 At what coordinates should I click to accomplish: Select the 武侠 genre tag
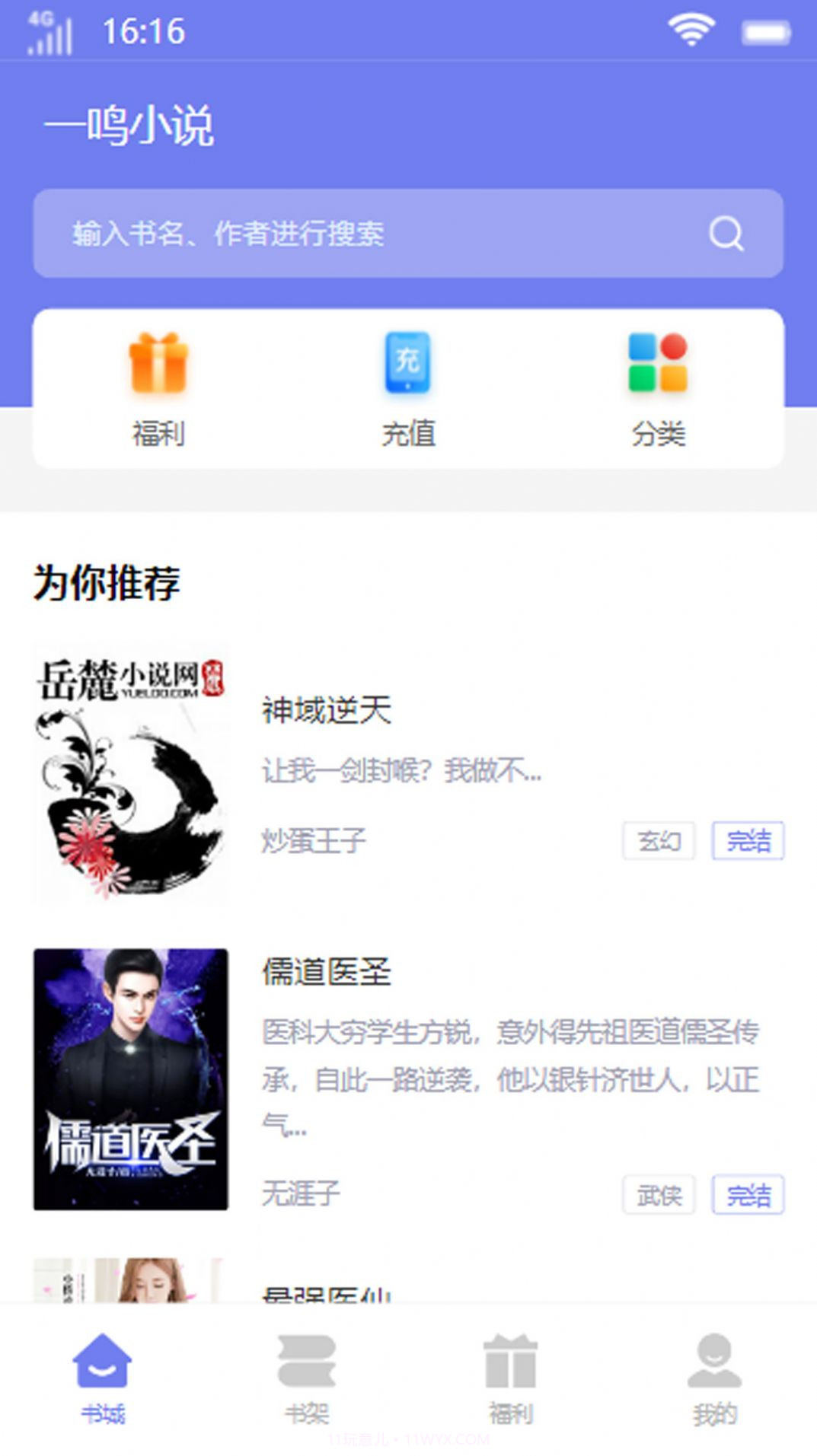(659, 1195)
